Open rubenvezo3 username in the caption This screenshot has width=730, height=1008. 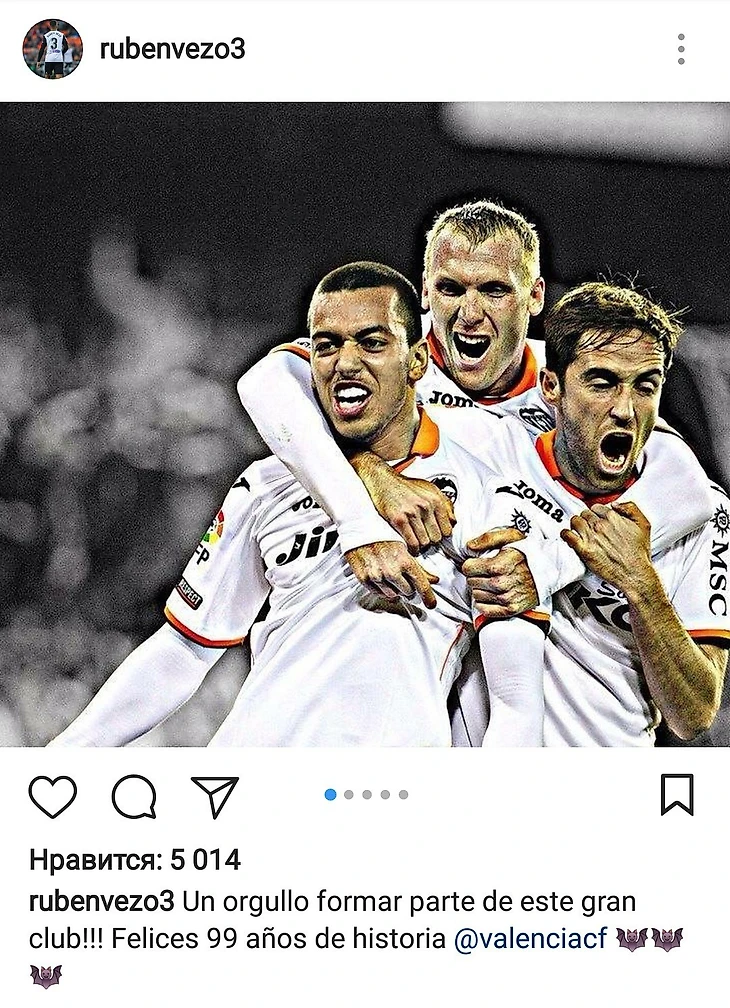102,902
